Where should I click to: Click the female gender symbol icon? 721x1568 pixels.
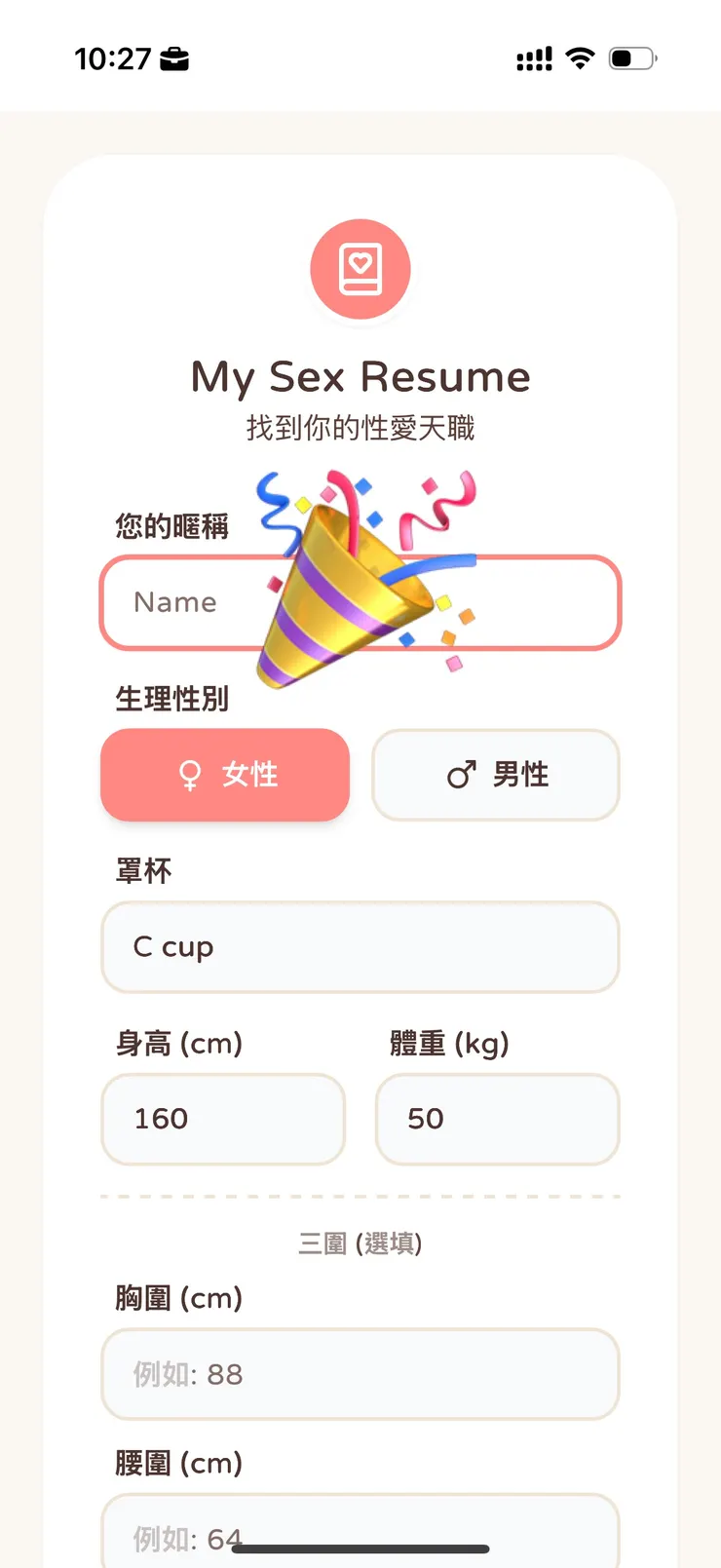191,776
